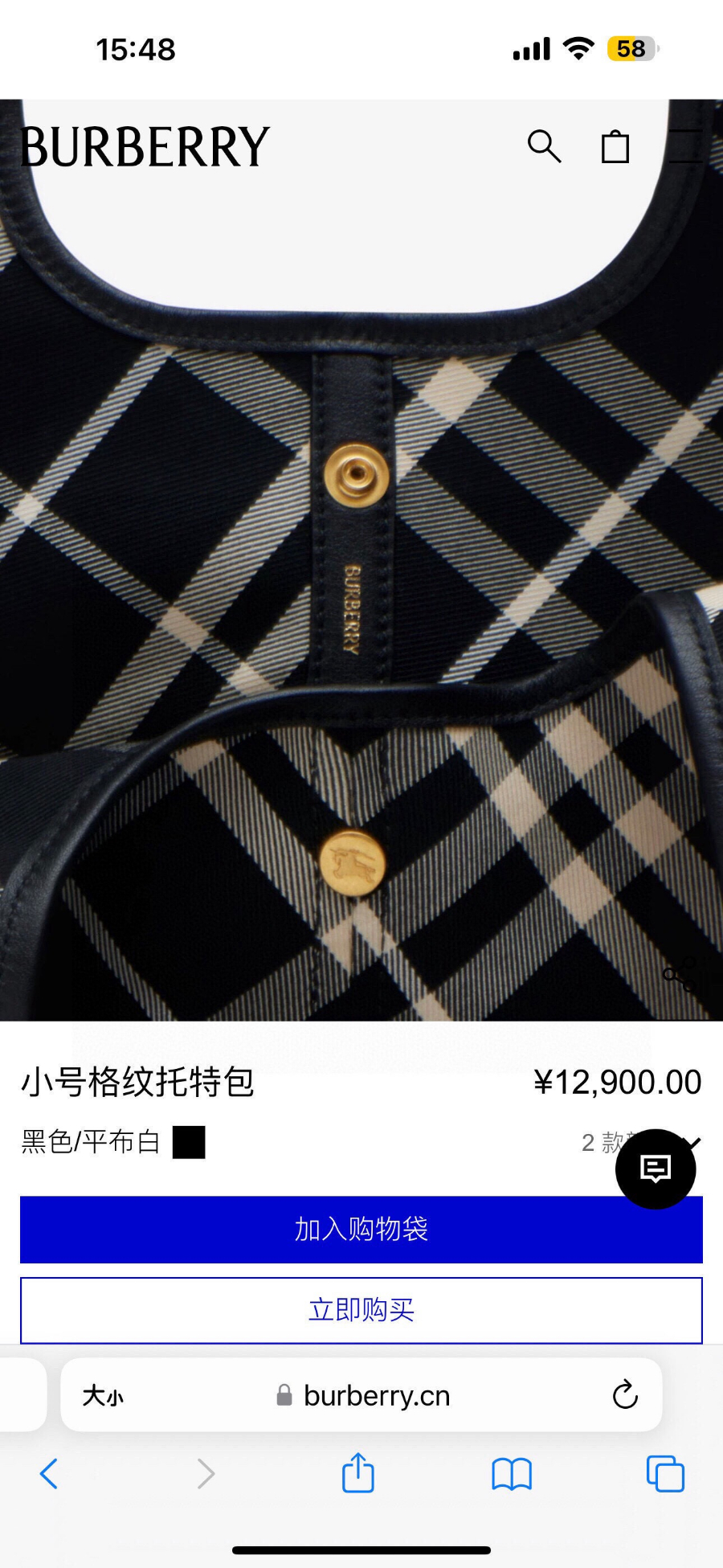
Task: Share this tote bag product
Action: point(680,974)
